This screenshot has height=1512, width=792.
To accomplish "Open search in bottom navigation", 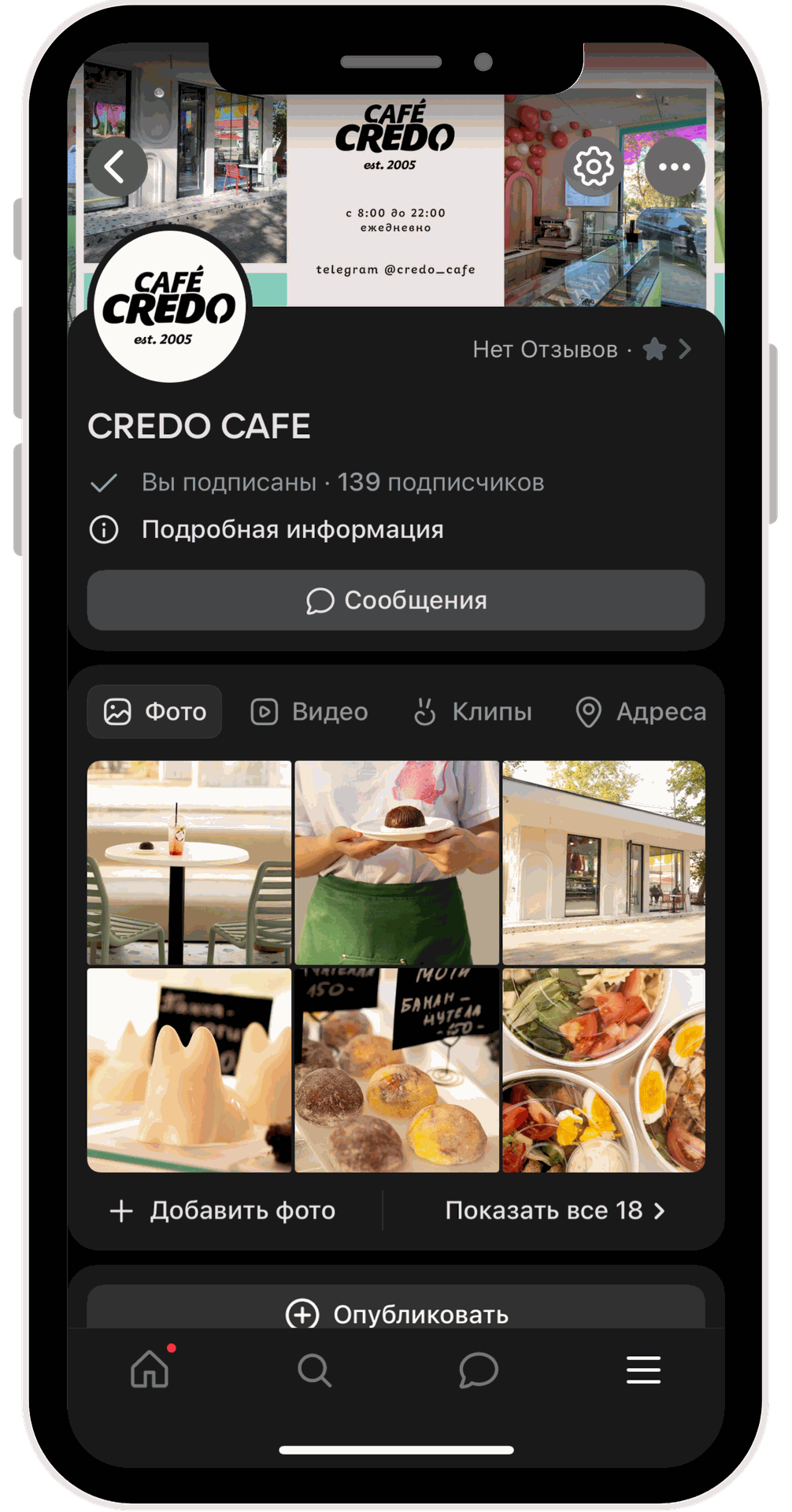I will (314, 1370).
